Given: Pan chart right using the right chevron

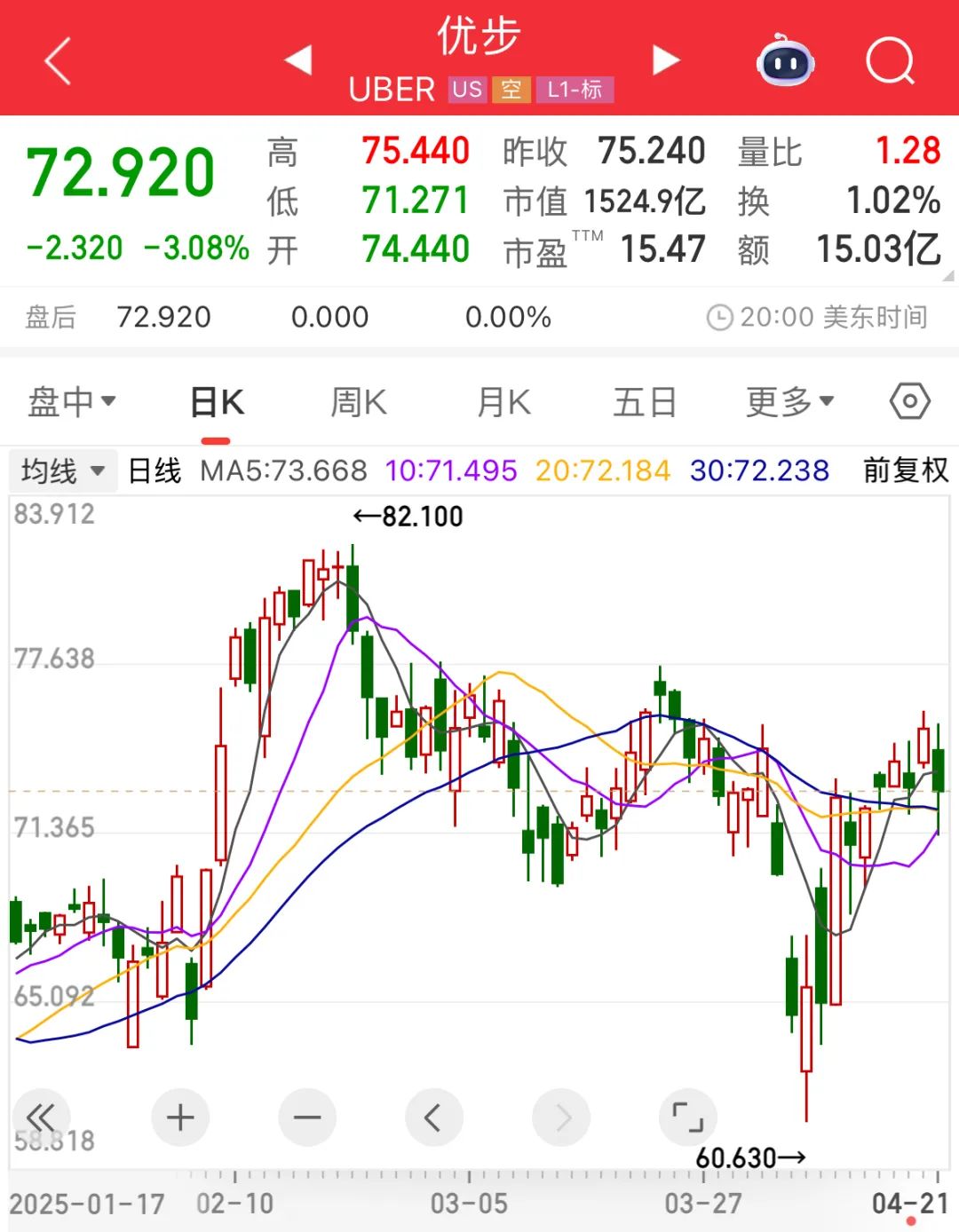Looking at the screenshot, I should [x=560, y=1117].
